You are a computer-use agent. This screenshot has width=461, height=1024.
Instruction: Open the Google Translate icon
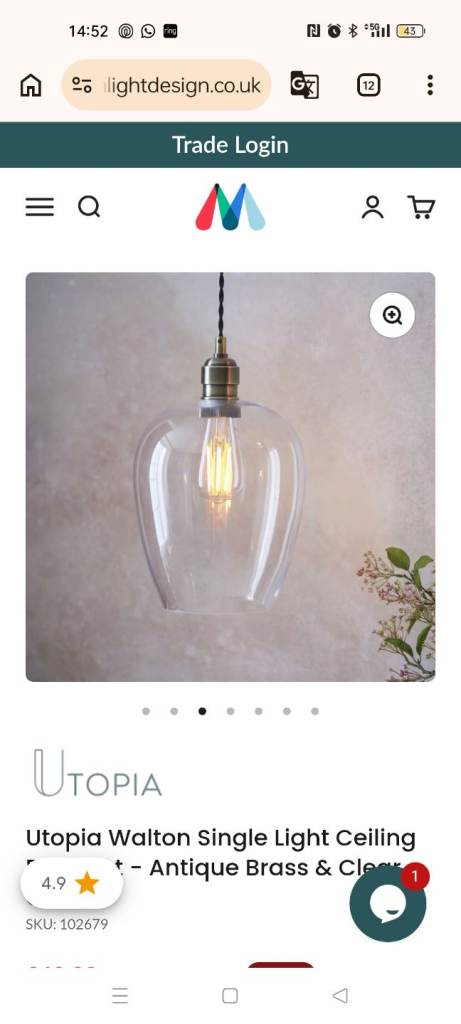tap(304, 85)
